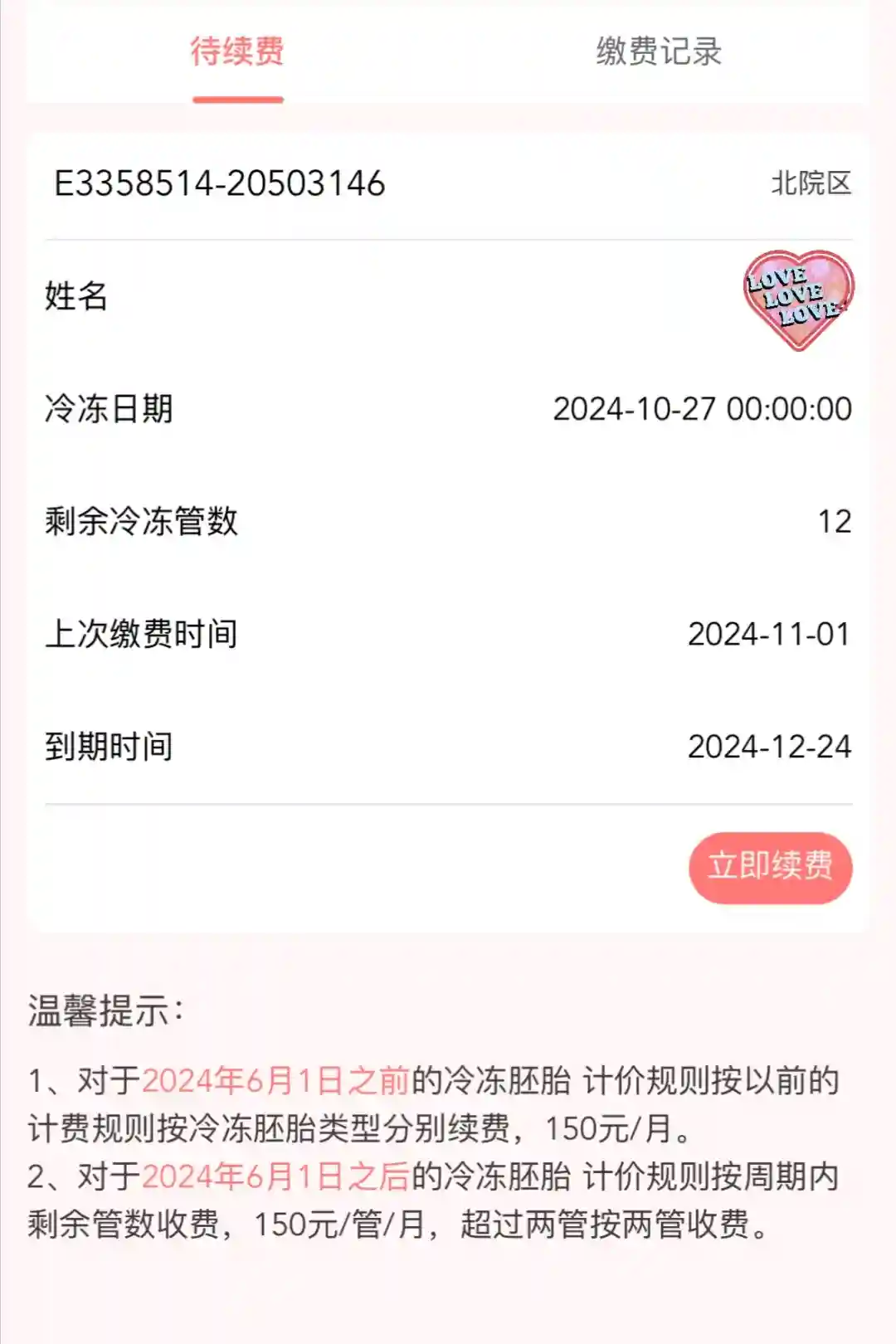
Task: Tap the 立即续费 button
Action: (x=770, y=867)
